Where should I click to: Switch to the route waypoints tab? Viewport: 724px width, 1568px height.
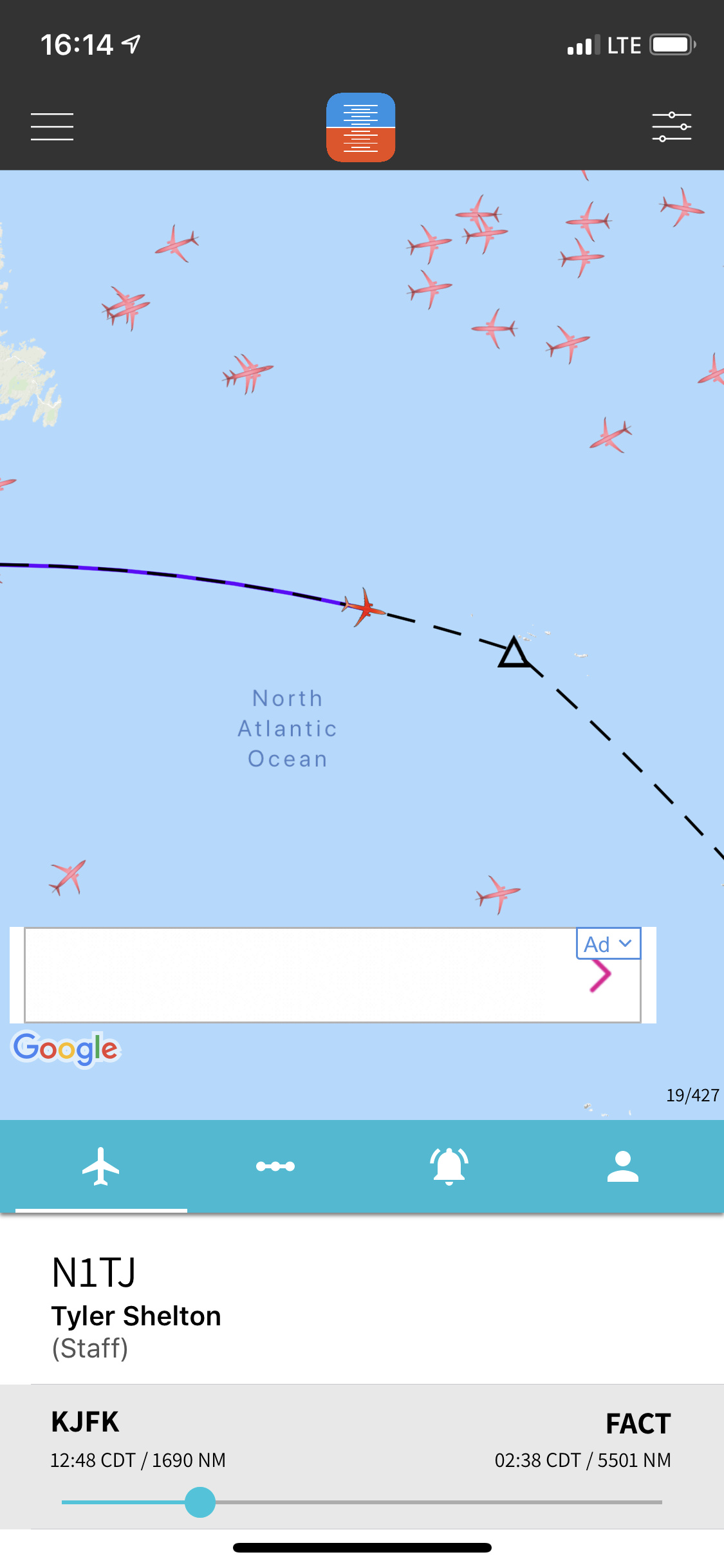tap(275, 1166)
